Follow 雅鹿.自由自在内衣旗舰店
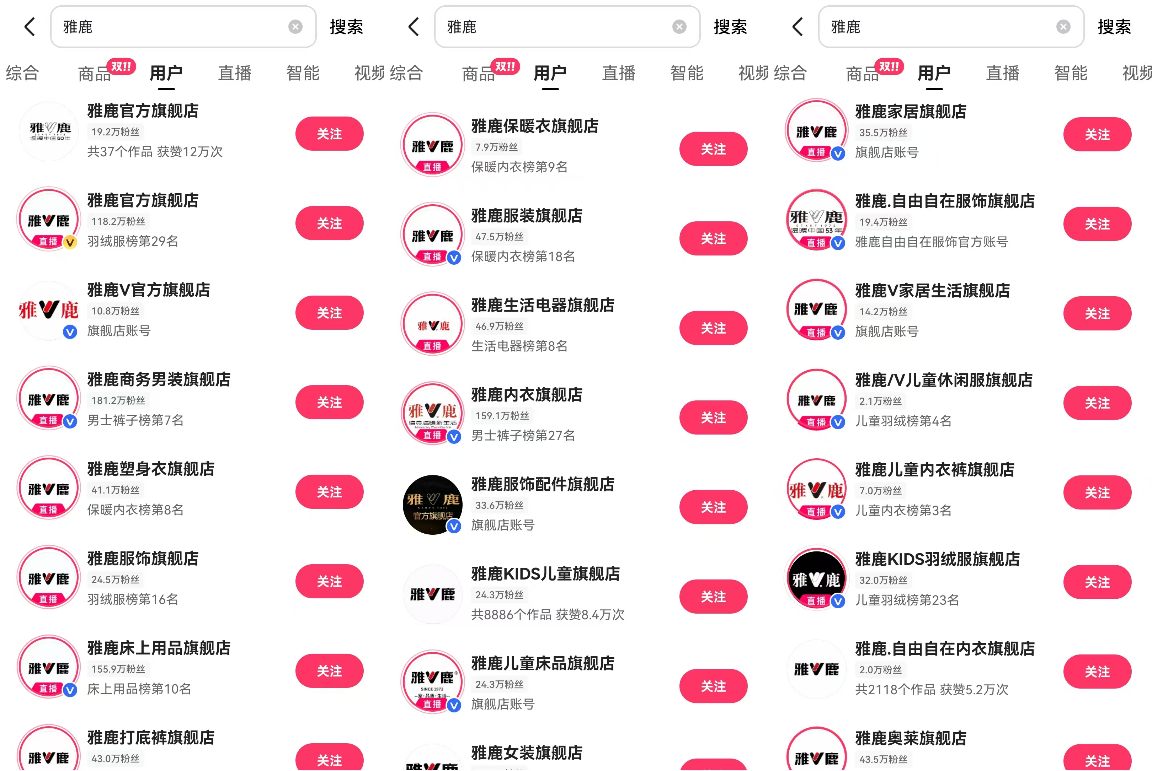The image size is (1152, 771). [x=1097, y=672]
